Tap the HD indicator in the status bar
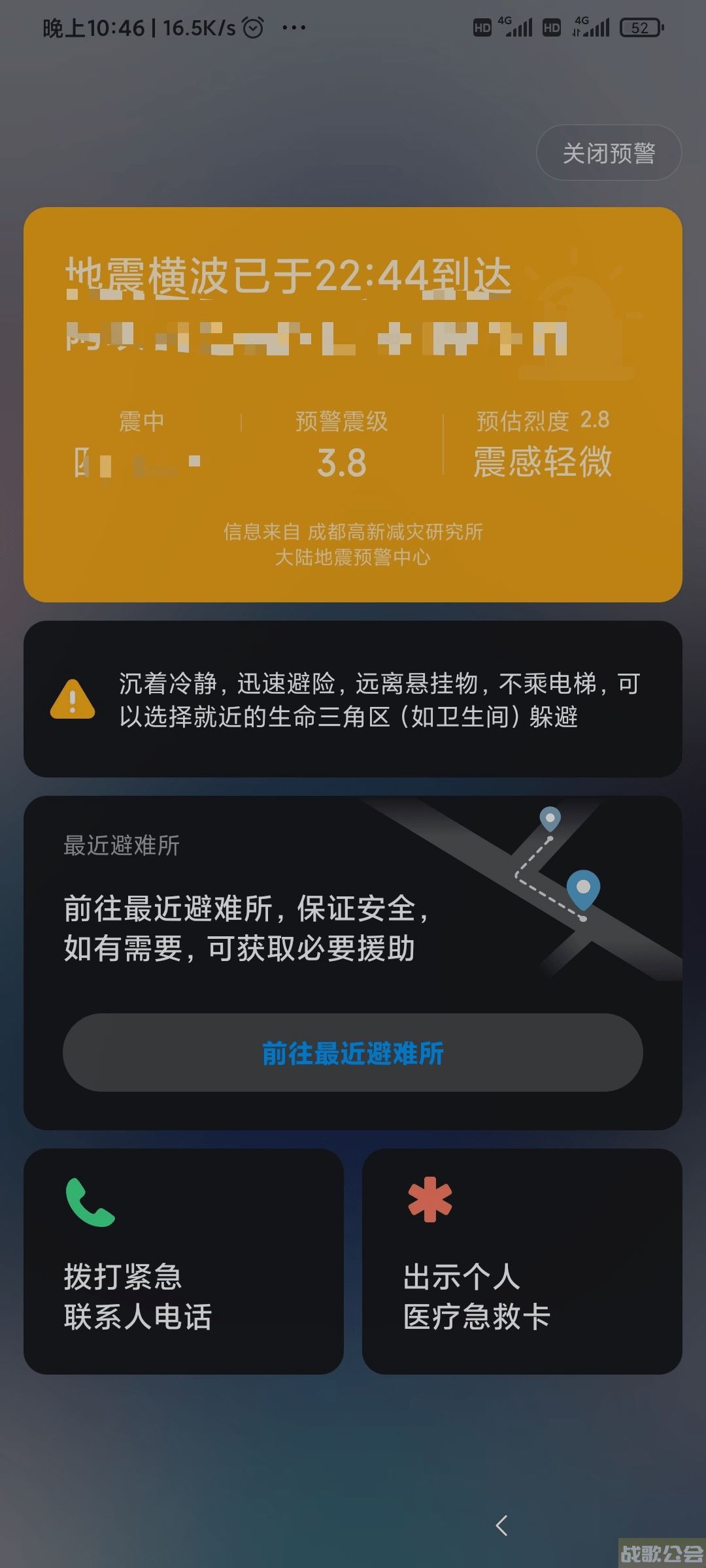 click(482, 27)
